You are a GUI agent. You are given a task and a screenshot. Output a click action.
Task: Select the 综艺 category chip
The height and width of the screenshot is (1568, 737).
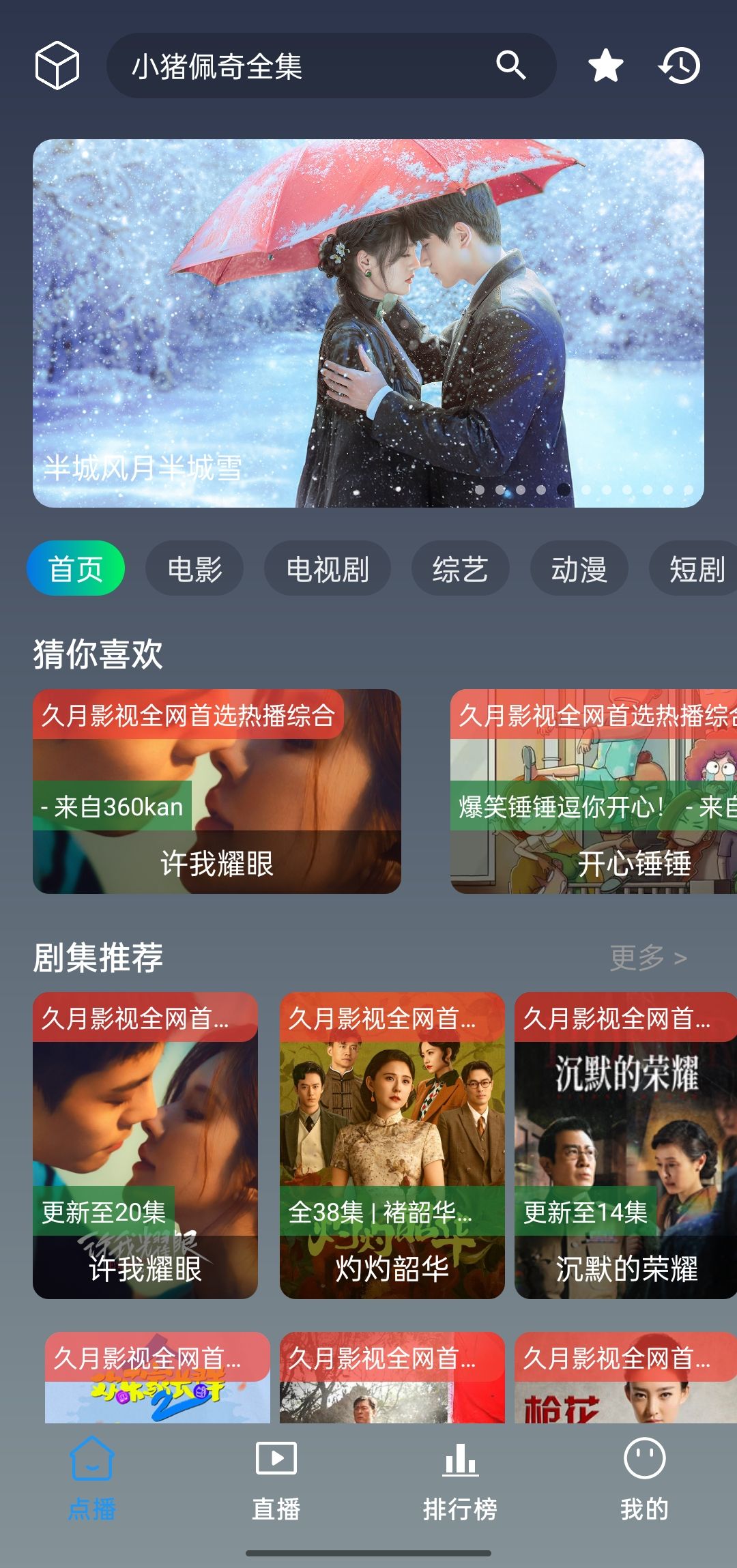[x=460, y=568]
